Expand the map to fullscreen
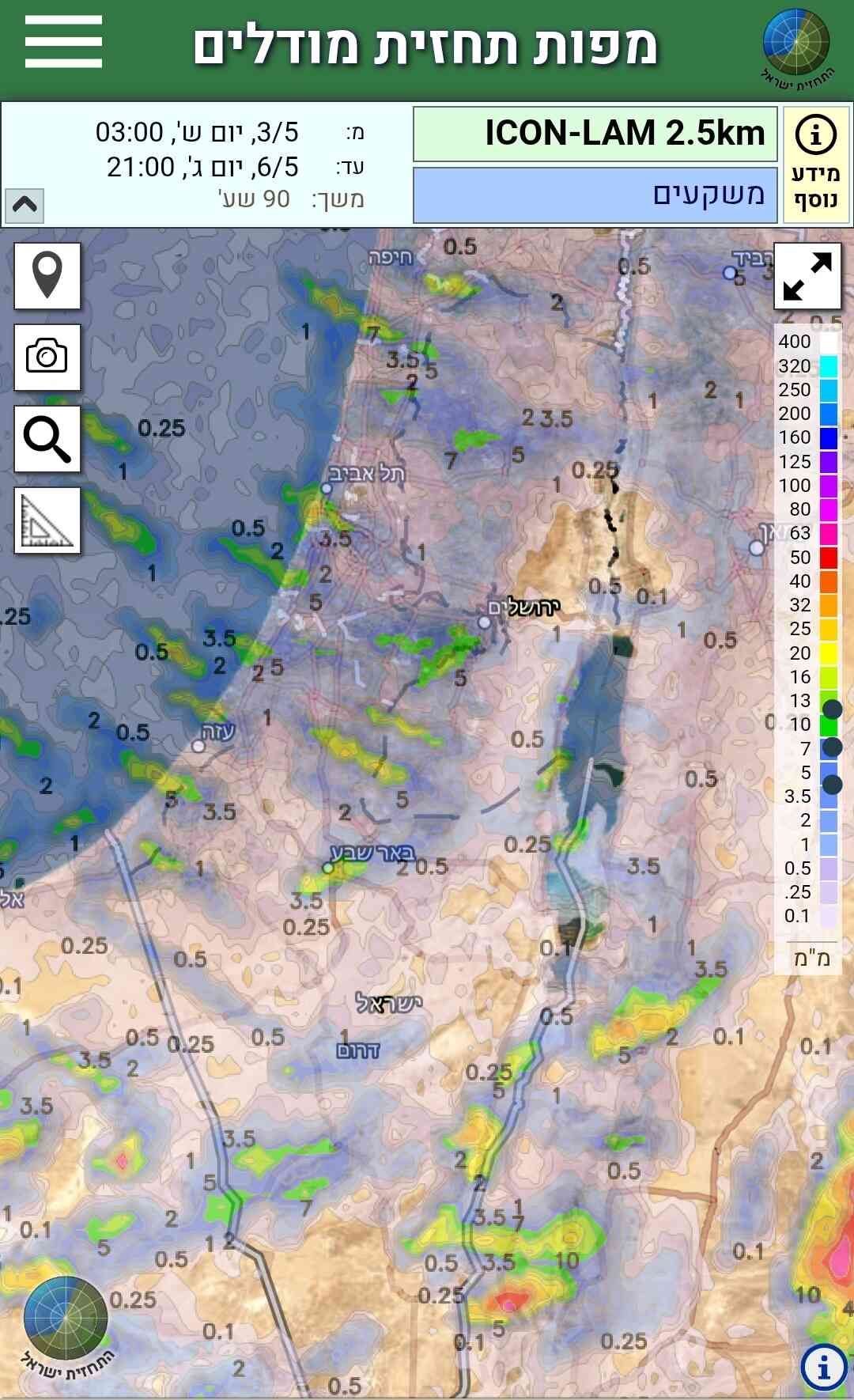Image resolution: width=854 pixels, height=1400 pixels. (x=807, y=276)
